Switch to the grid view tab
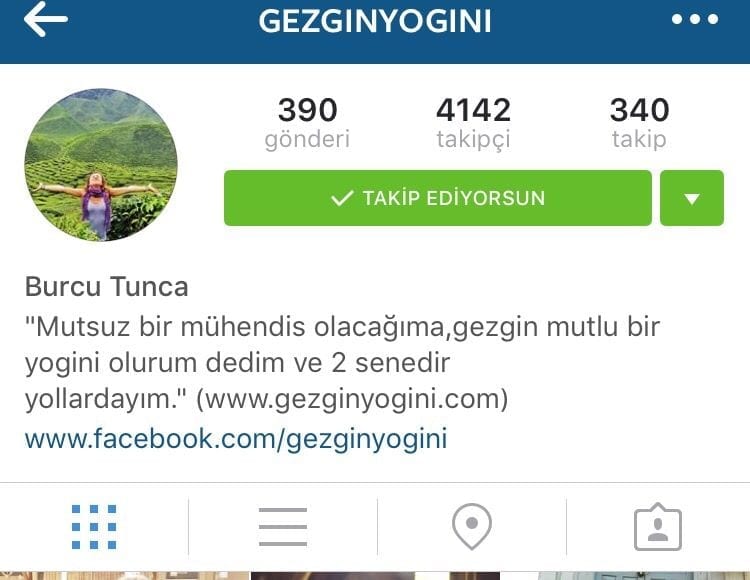Screen dimensions: 750x580 tap(94, 526)
